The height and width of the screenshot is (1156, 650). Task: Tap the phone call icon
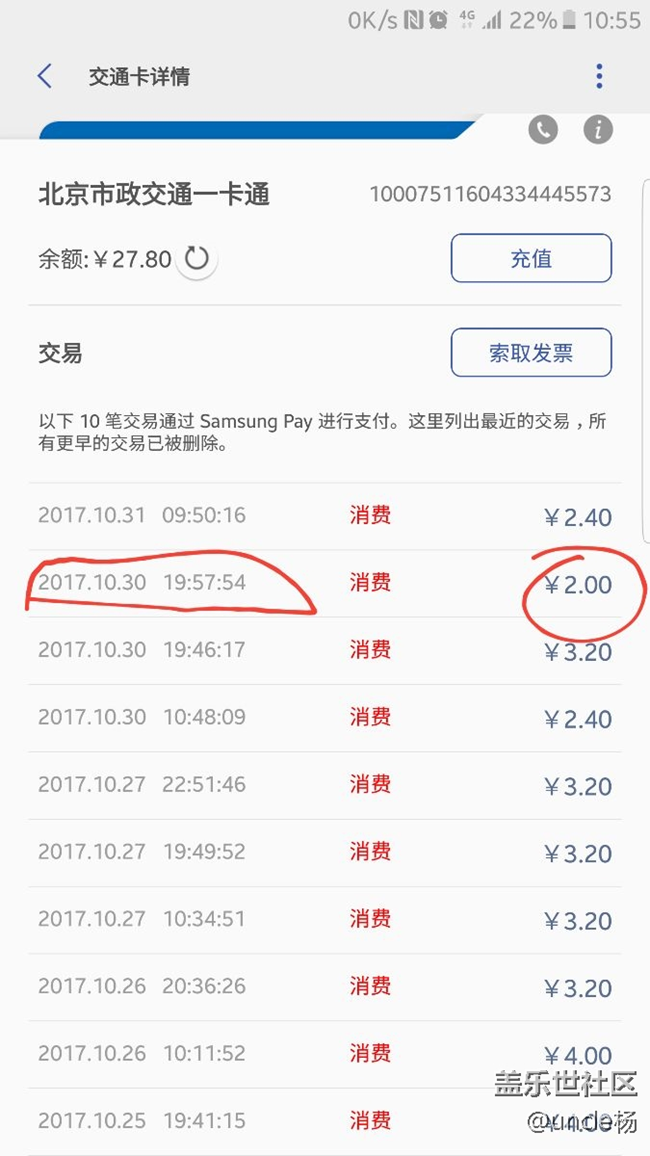(543, 129)
